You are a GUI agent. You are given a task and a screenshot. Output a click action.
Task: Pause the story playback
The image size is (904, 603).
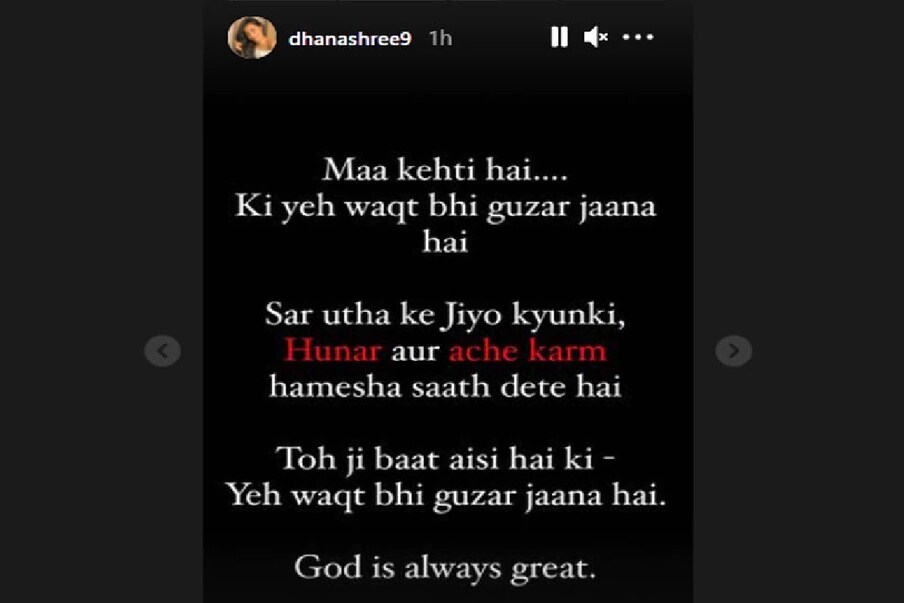pos(559,37)
